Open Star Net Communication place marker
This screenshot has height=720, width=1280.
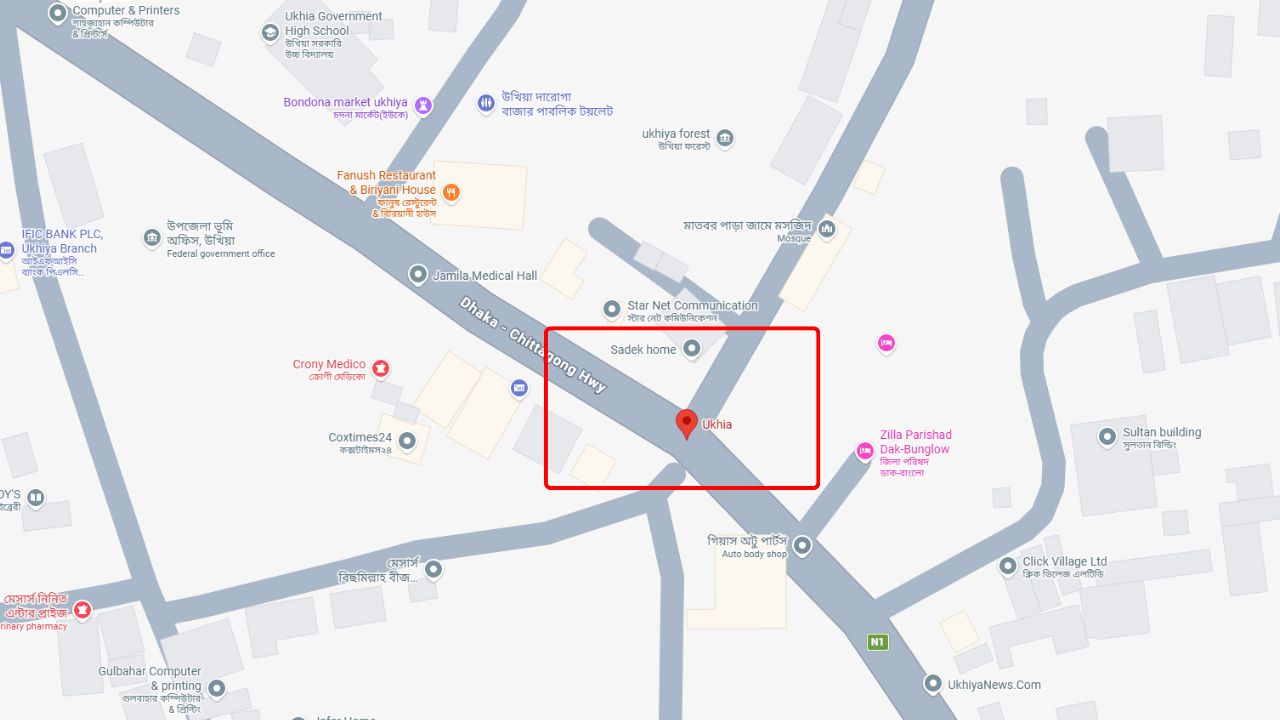click(612, 309)
